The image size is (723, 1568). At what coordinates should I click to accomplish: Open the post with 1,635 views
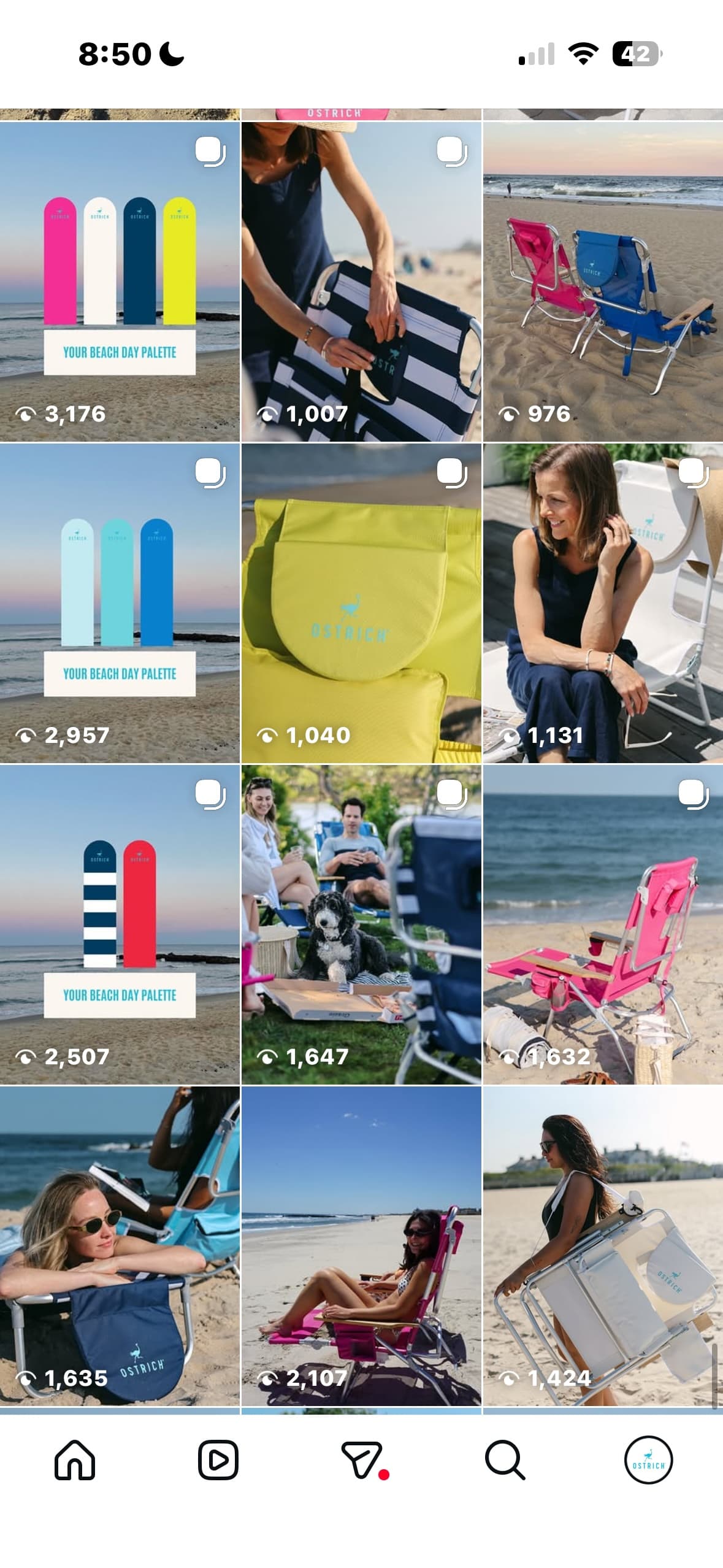[x=120, y=1246]
